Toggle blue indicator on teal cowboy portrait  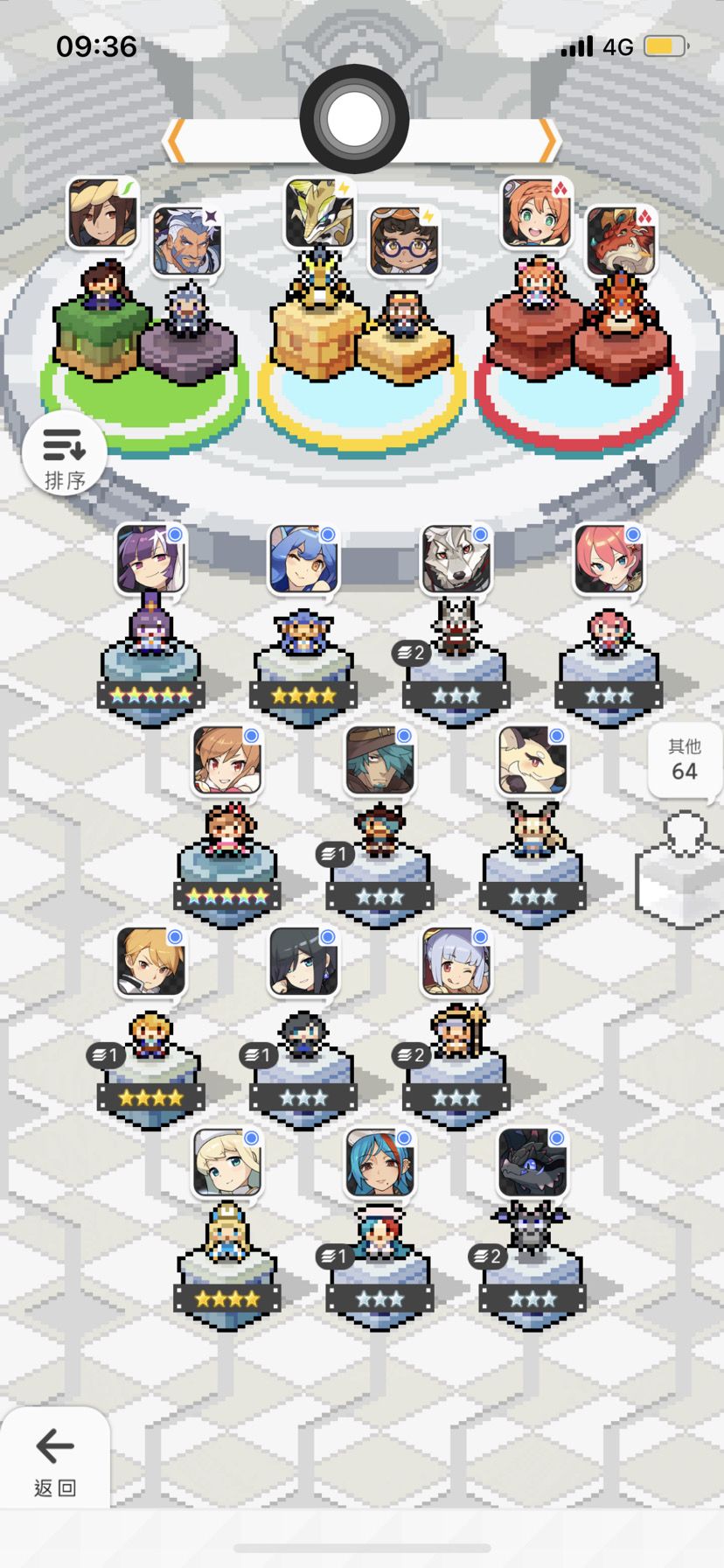click(403, 733)
